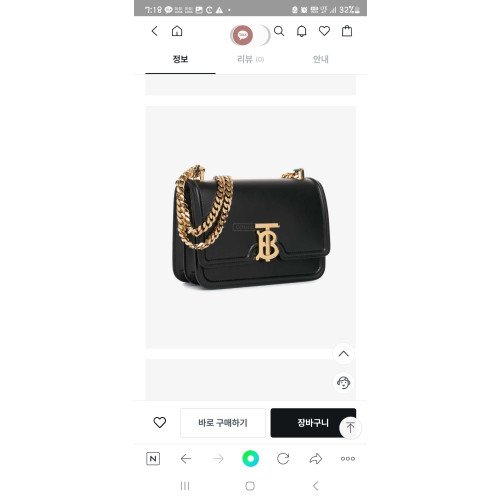Like this product with bottom heart
This screenshot has width=500, height=500.
pos(160,422)
